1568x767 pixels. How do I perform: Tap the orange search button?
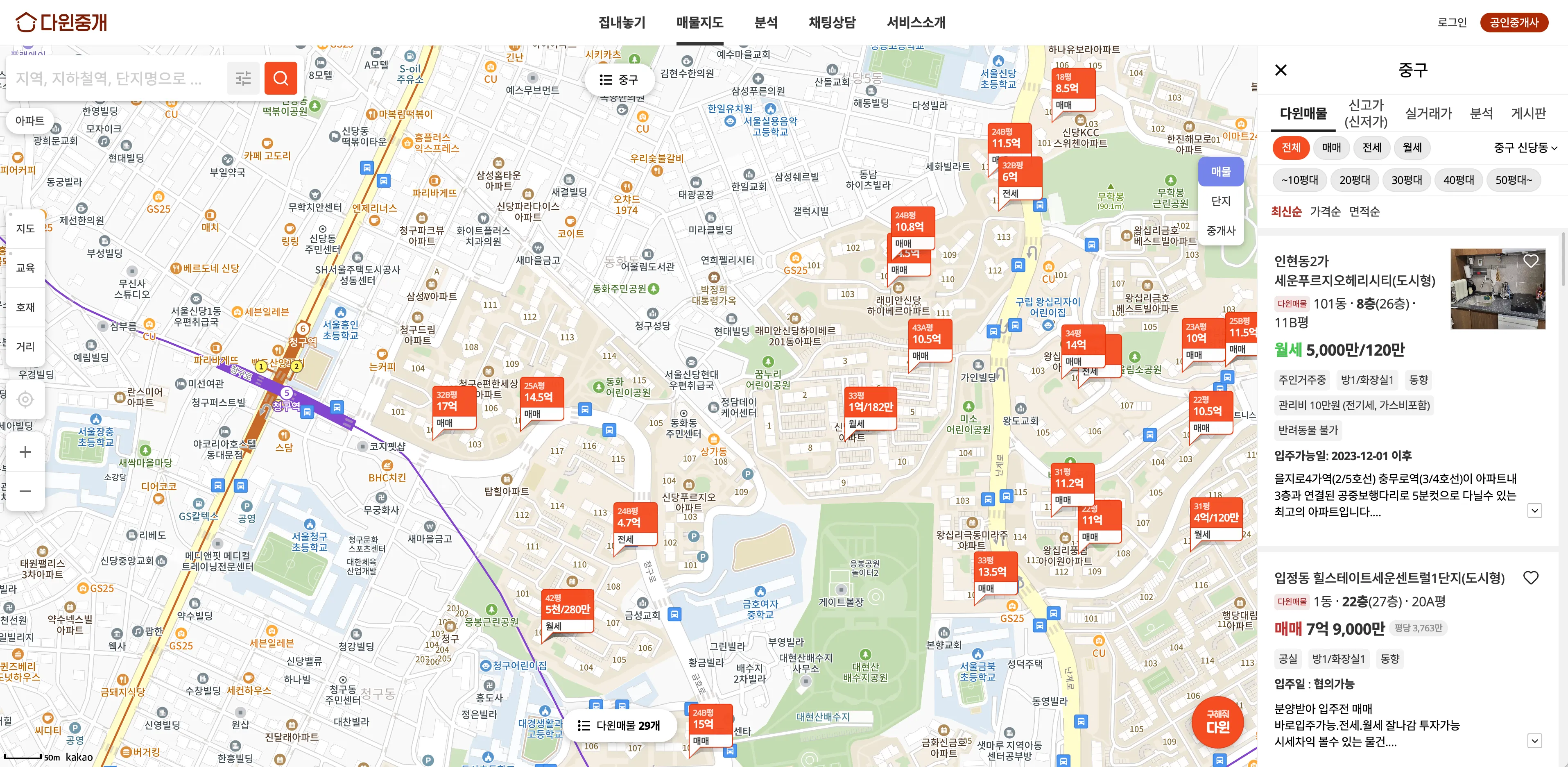click(x=281, y=78)
